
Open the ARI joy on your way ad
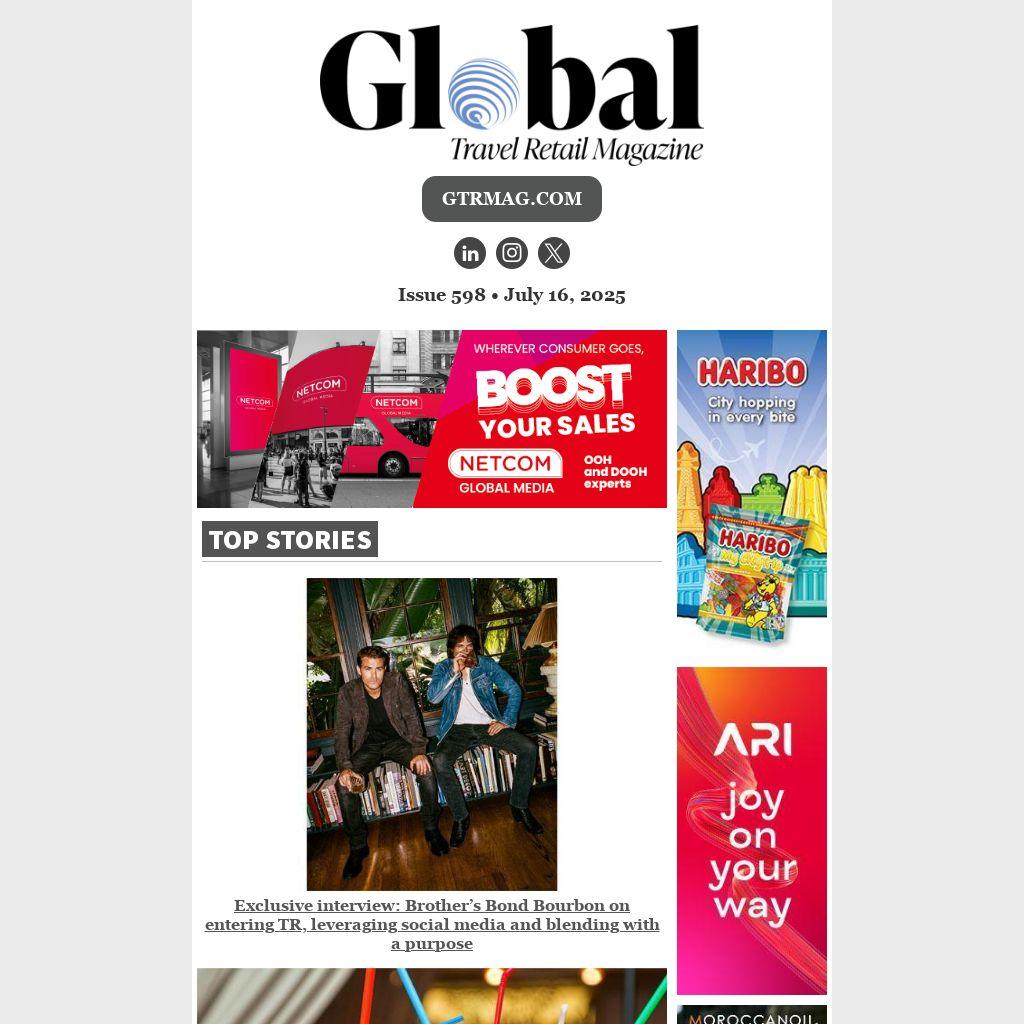pyautogui.click(x=751, y=830)
